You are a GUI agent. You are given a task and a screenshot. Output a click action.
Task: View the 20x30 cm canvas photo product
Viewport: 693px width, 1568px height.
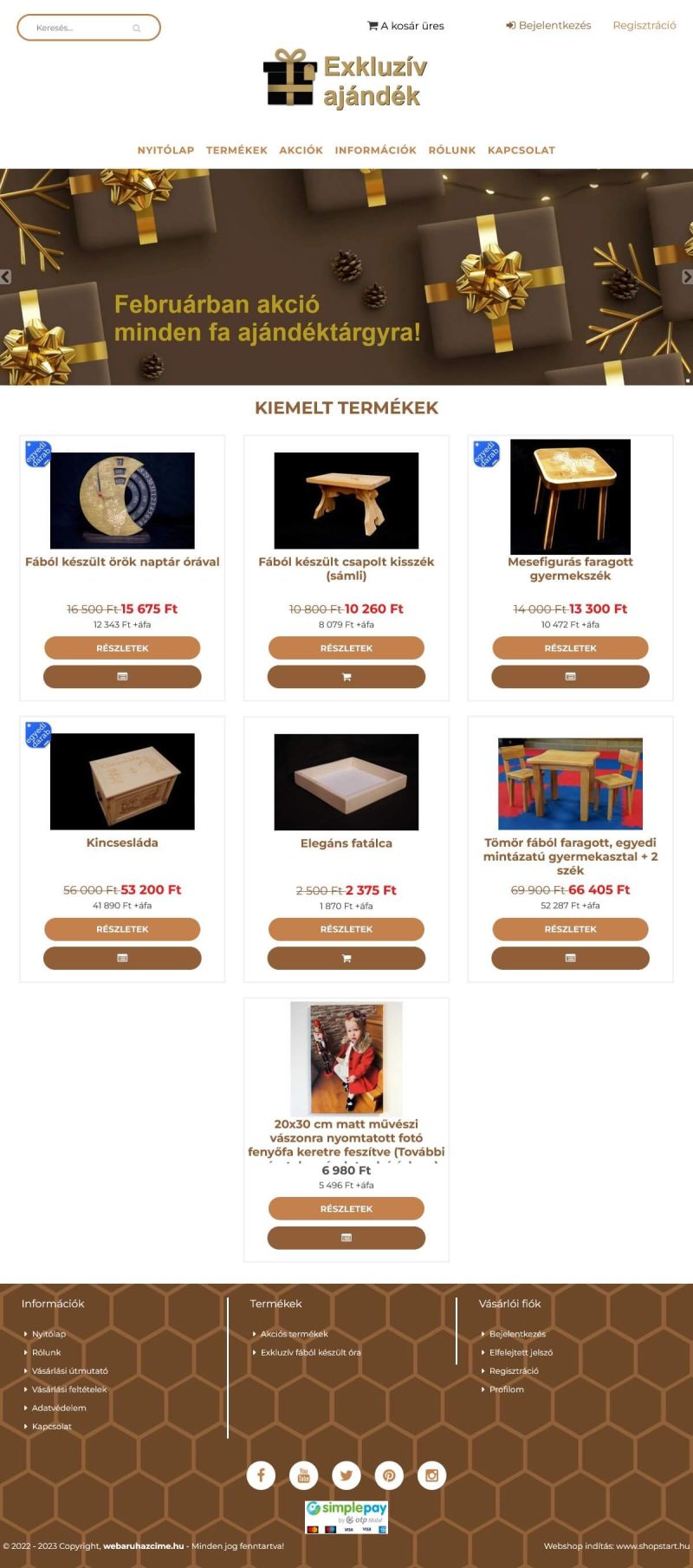(346, 1058)
